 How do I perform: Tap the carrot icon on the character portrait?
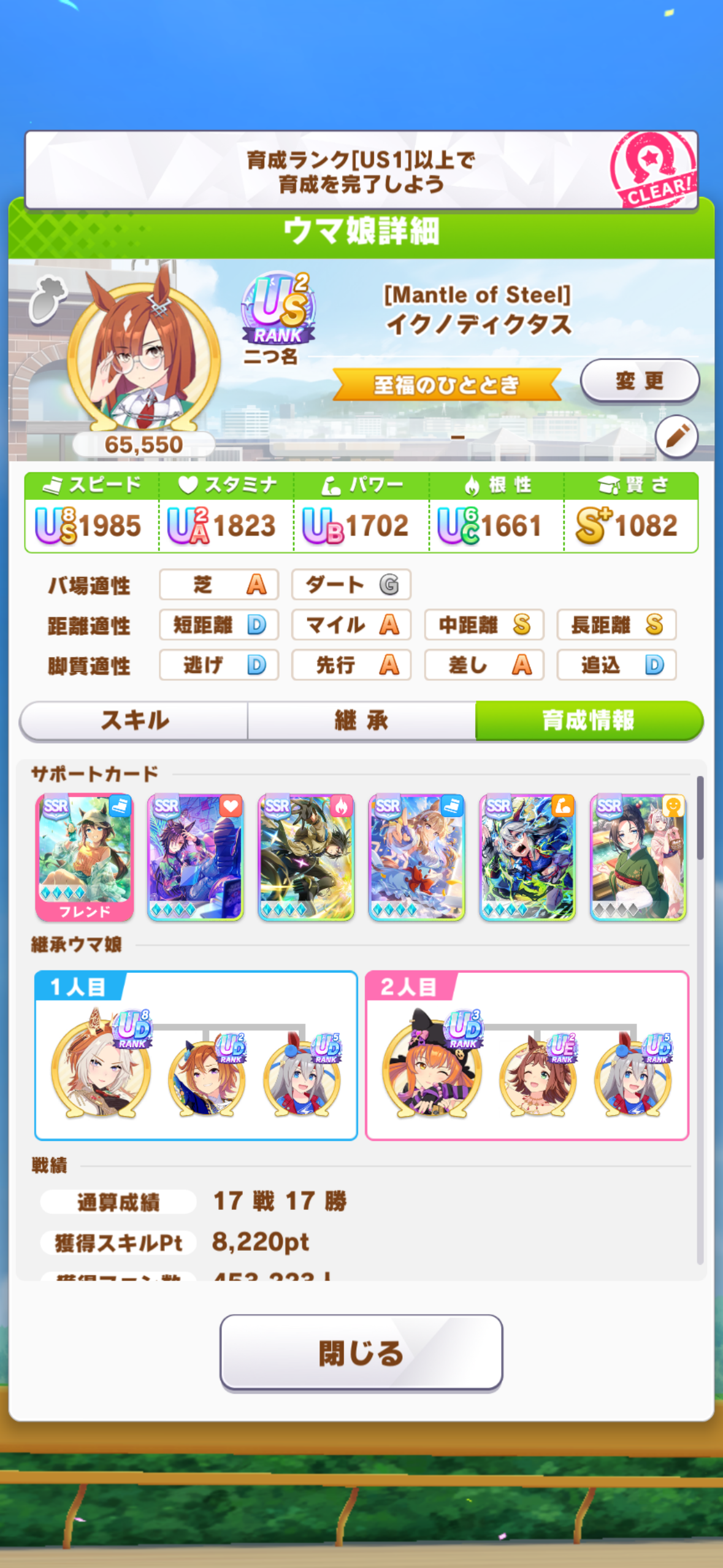coord(47,299)
